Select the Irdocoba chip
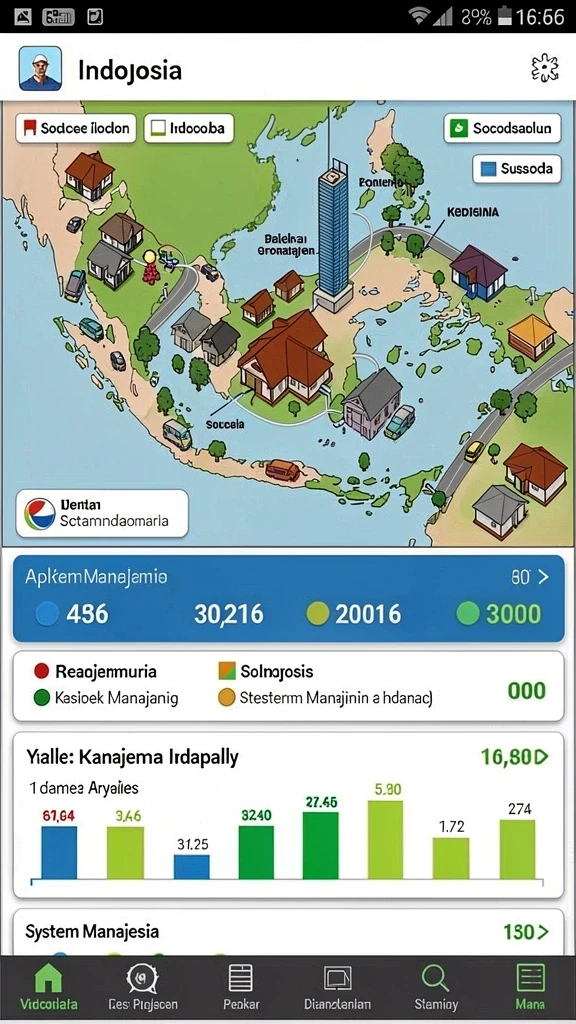The image size is (576, 1024). click(x=189, y=128)
